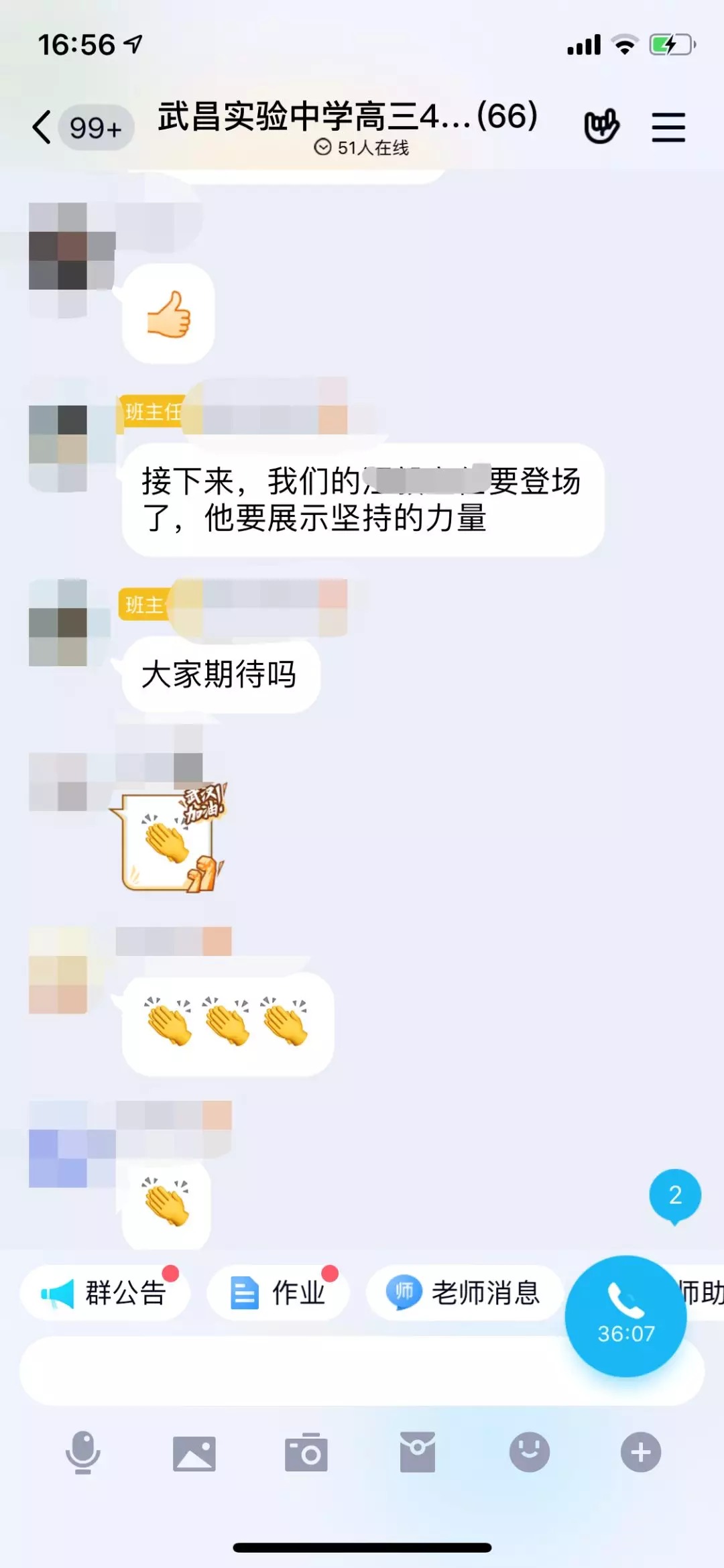
Task: Open 群公告 group announcements
Action: [x=105, y=1292]
